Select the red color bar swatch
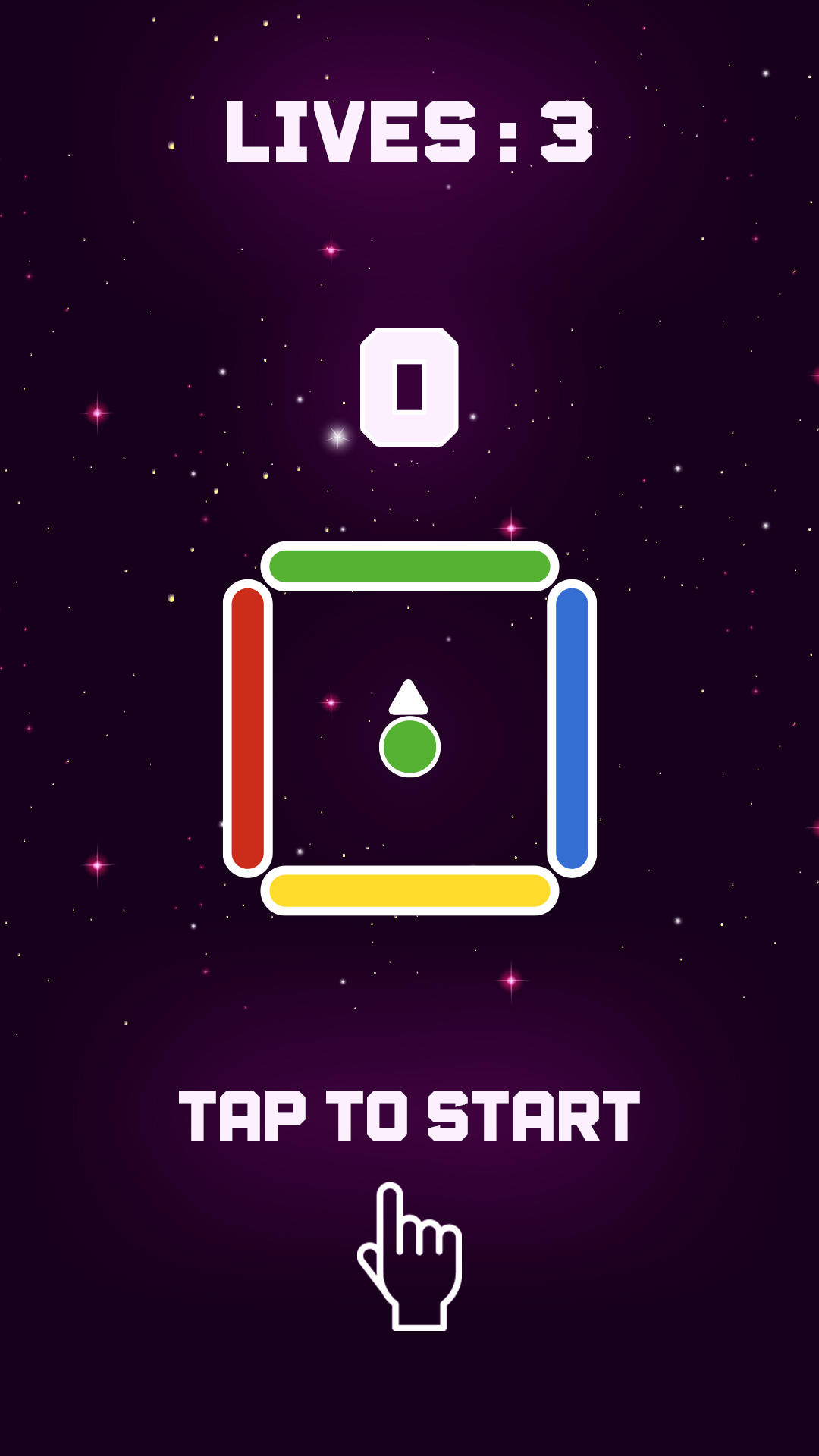Screen dimensions: 819x1456 (249, 728)
